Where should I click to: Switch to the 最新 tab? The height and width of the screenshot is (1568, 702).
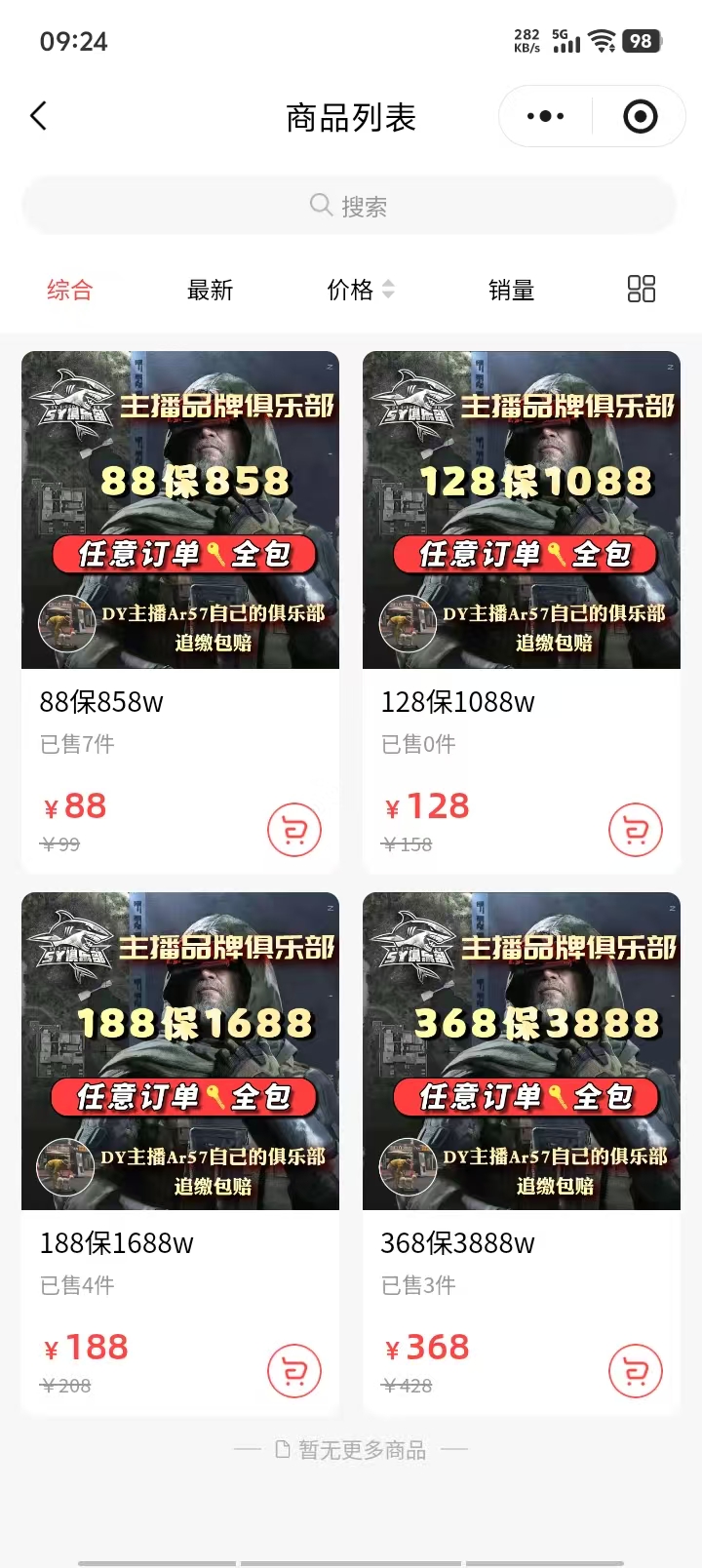click(x=210, y=290)
